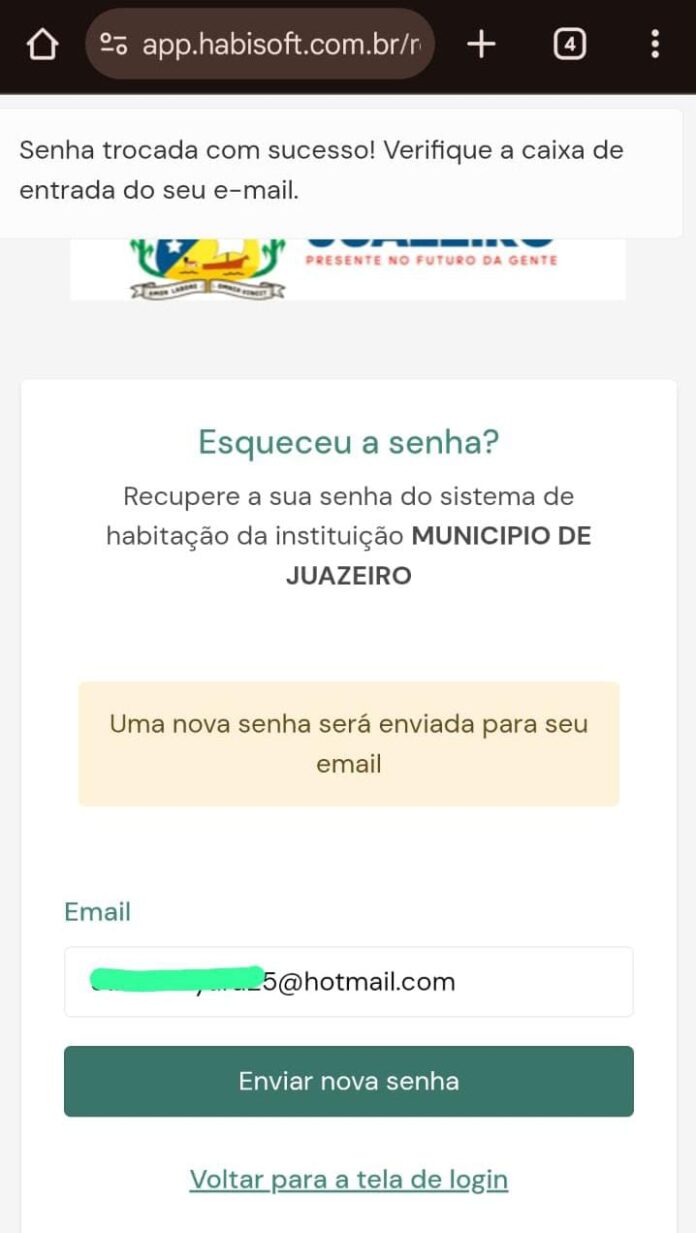Tap the Enviar nova senha button

coord(348,1081)
